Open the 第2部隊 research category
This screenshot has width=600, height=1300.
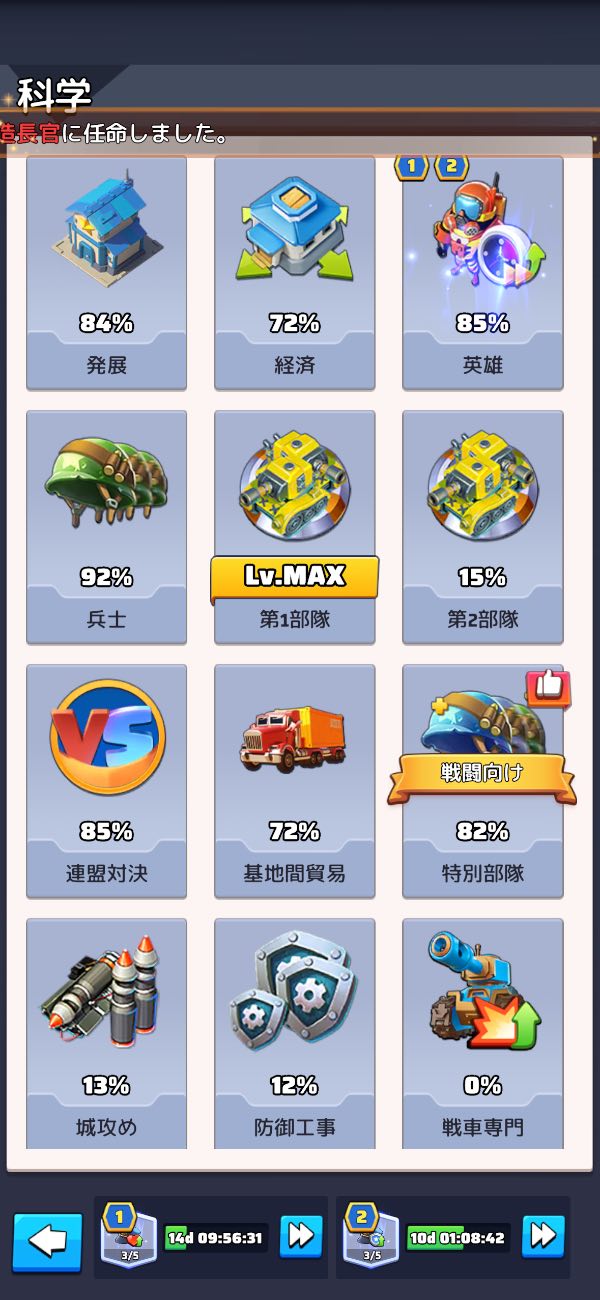pyautogui.click(x=482, y=526)
